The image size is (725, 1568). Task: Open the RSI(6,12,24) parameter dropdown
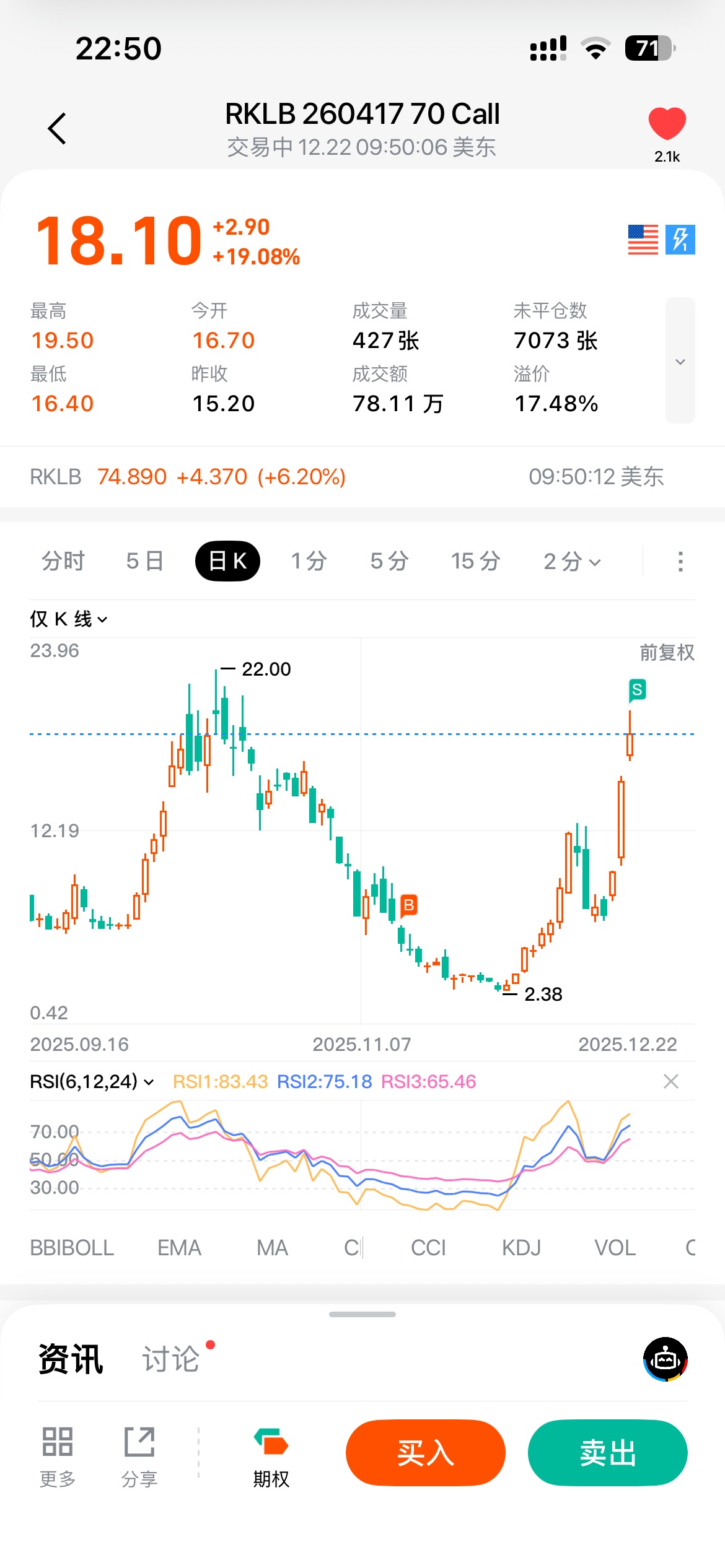(92, 1082)
